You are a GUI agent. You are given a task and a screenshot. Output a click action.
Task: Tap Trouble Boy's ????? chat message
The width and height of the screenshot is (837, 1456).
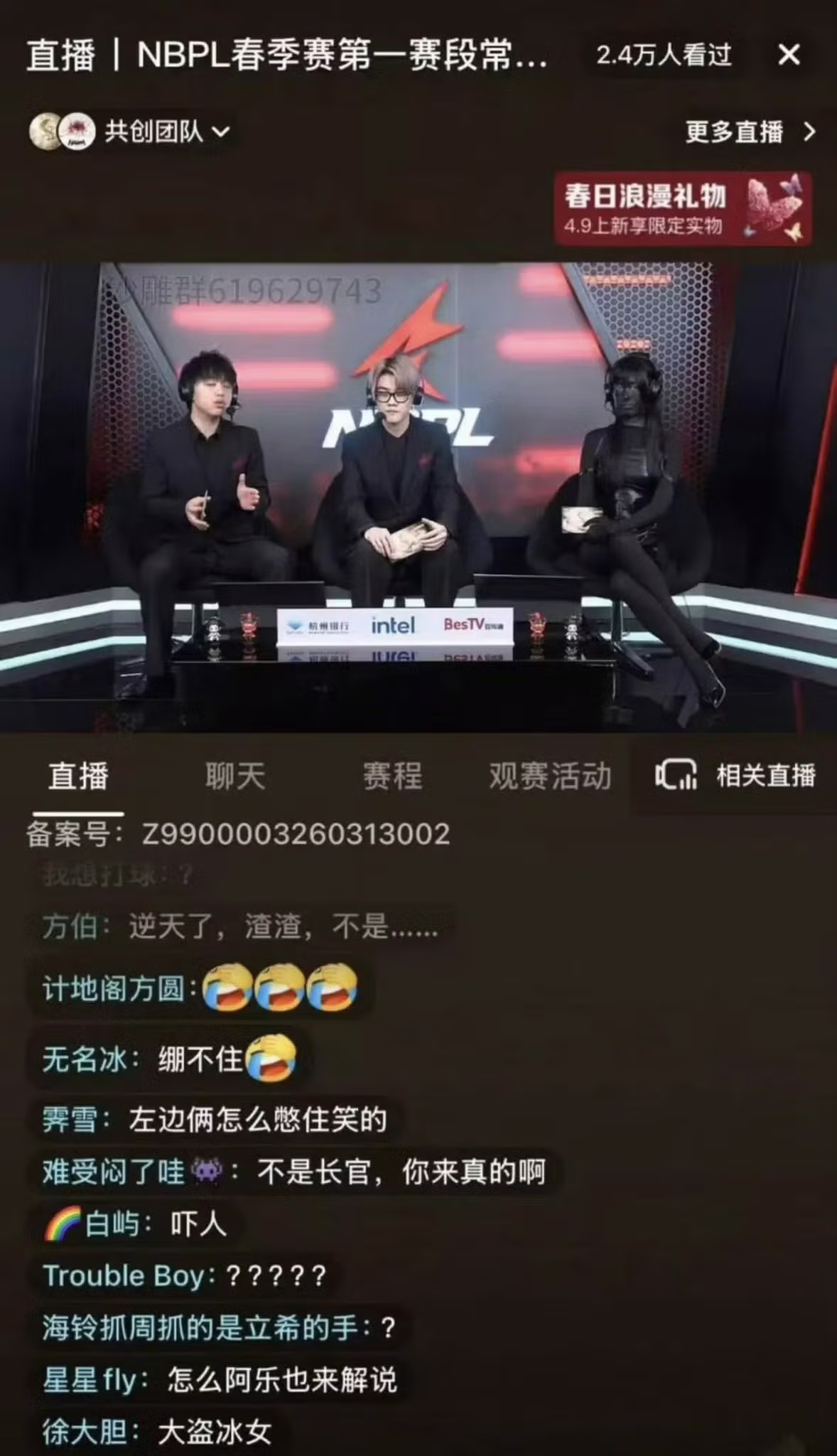pyautogui.click(x=185, y=1277)
